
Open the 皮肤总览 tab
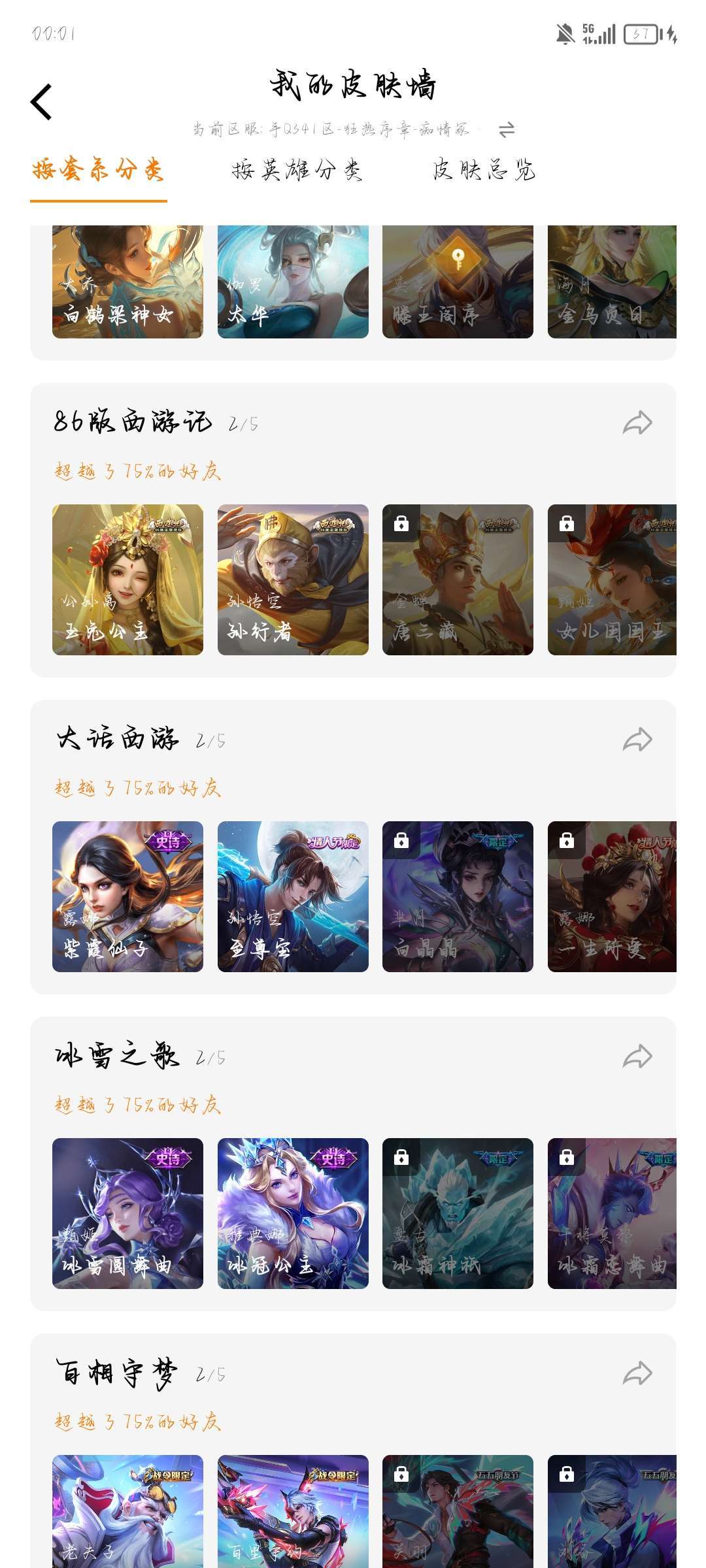(484, 171)
